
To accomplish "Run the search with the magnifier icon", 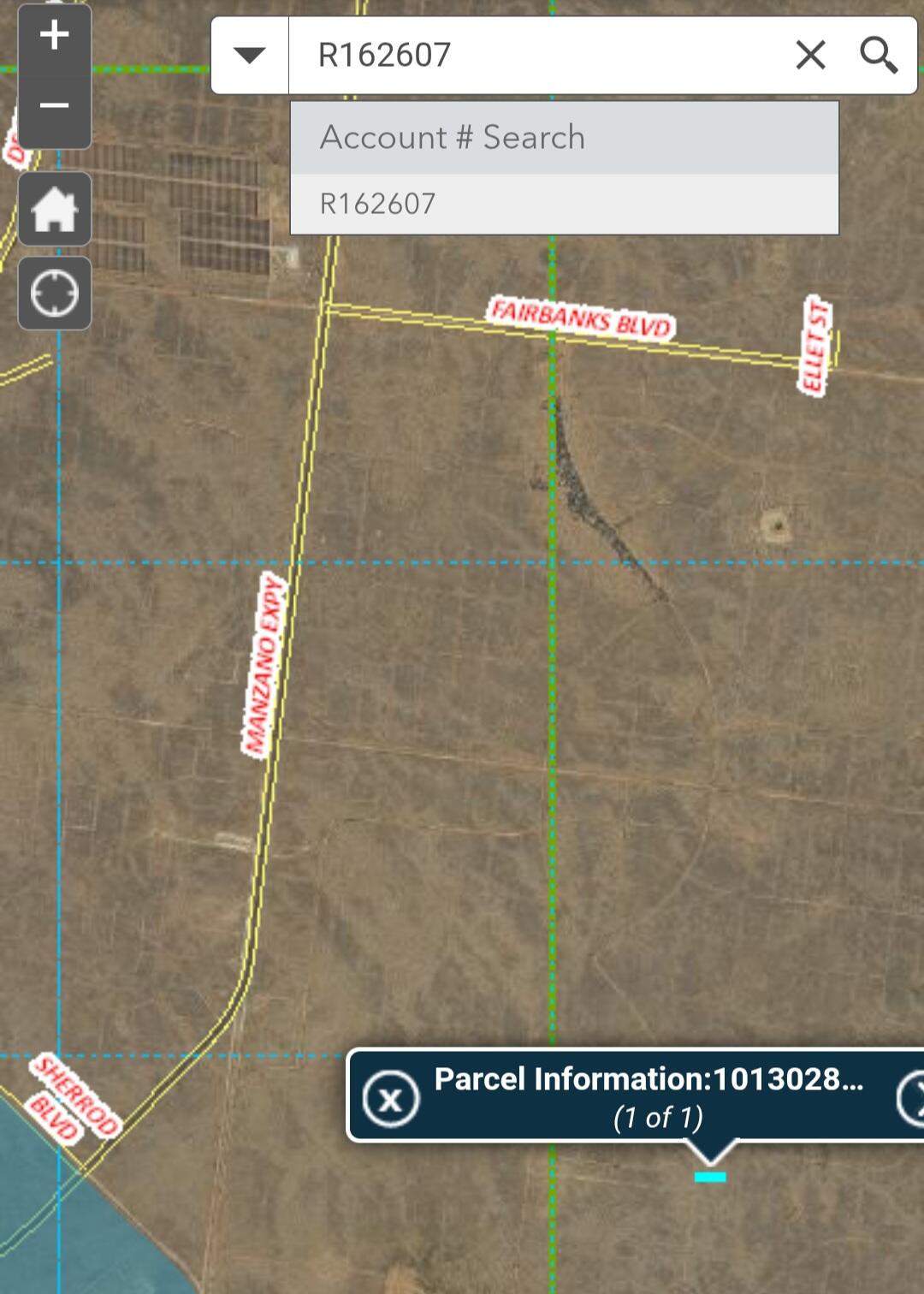I will [x=880, y=55].
